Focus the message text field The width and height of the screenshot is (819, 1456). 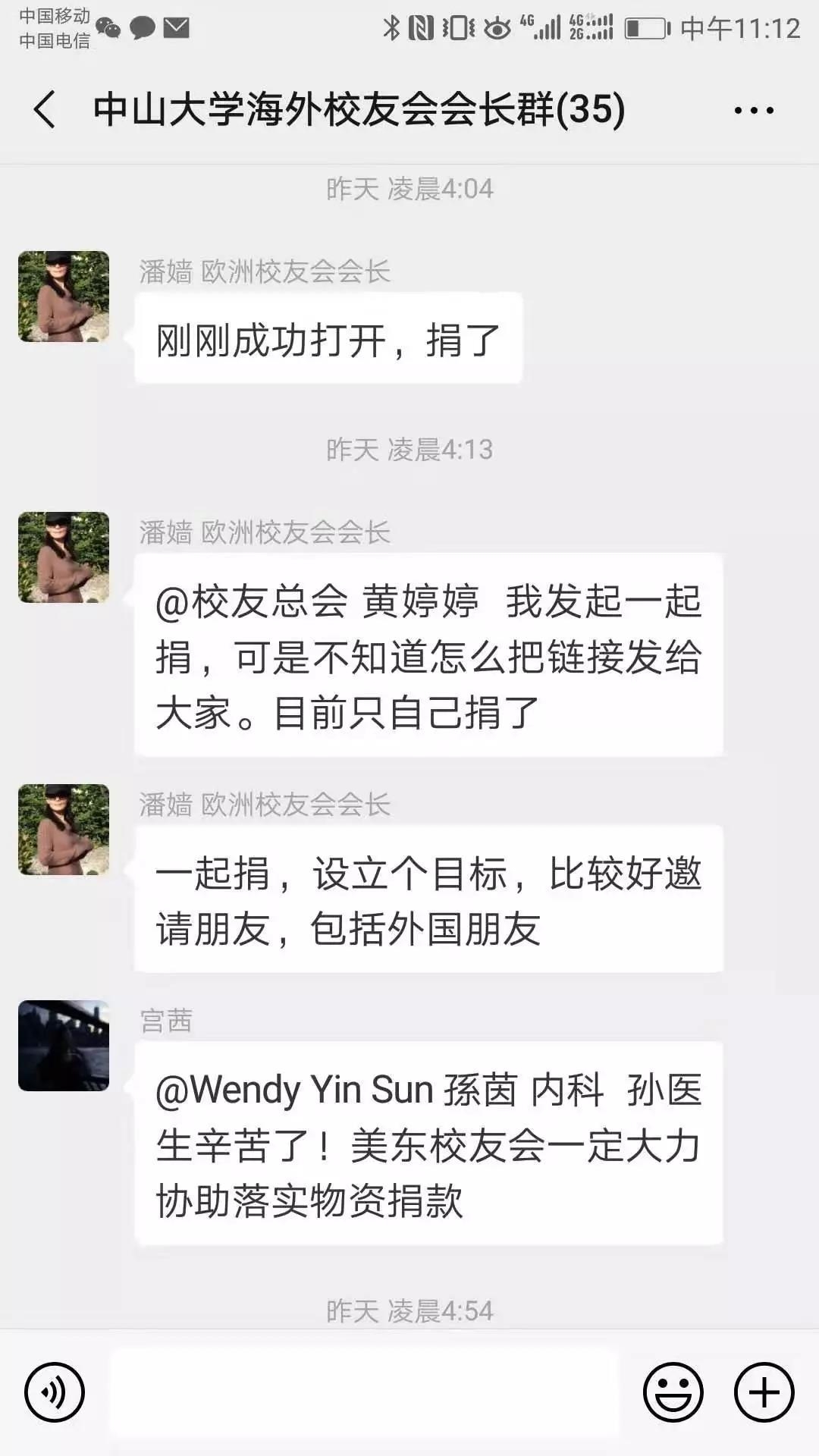point(364,1392)
